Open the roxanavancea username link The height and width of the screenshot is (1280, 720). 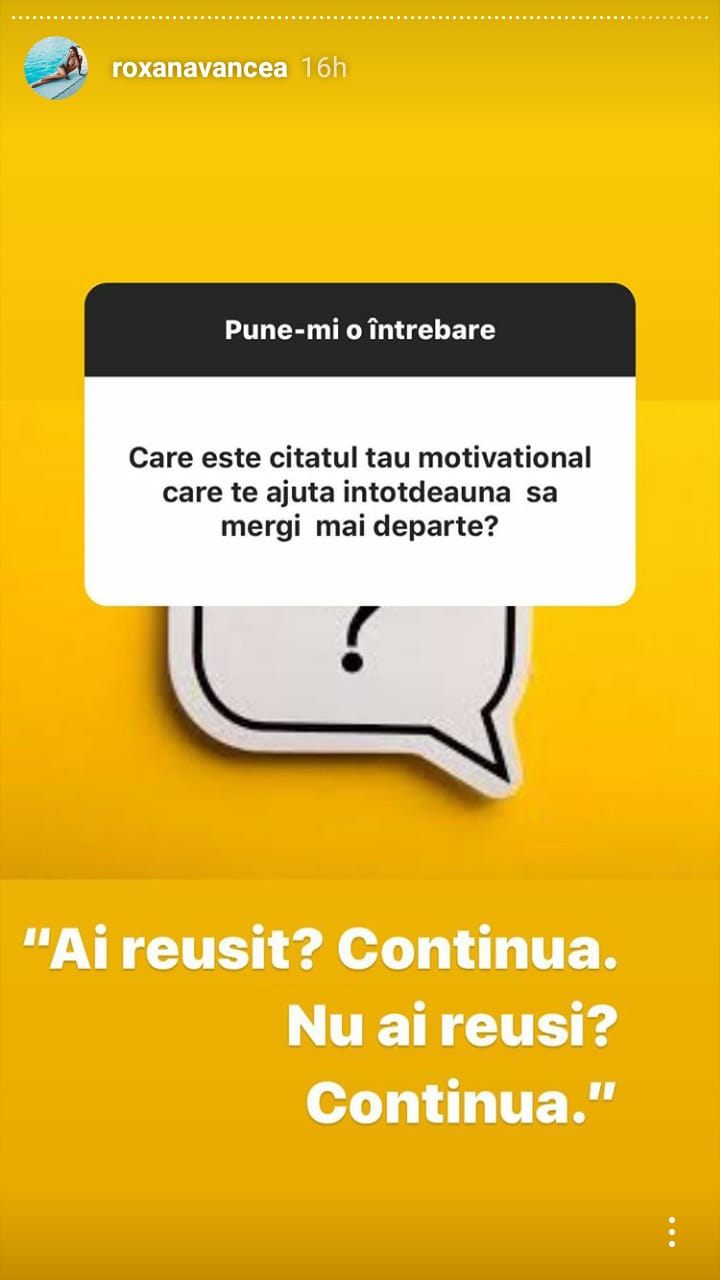pyautogui.click(x=199, y=68)
